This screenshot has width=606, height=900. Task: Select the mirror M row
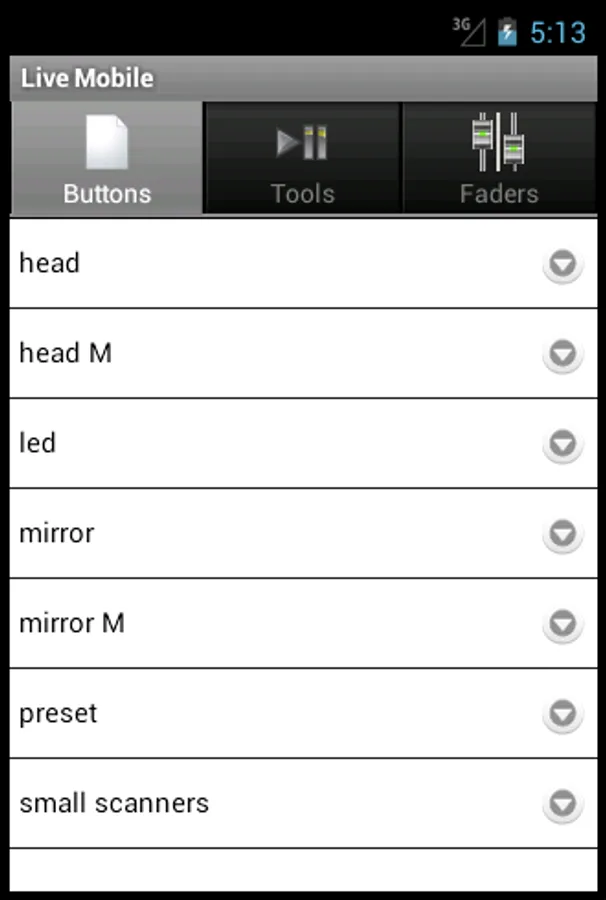pyautogui.click(x=250, y=624)
